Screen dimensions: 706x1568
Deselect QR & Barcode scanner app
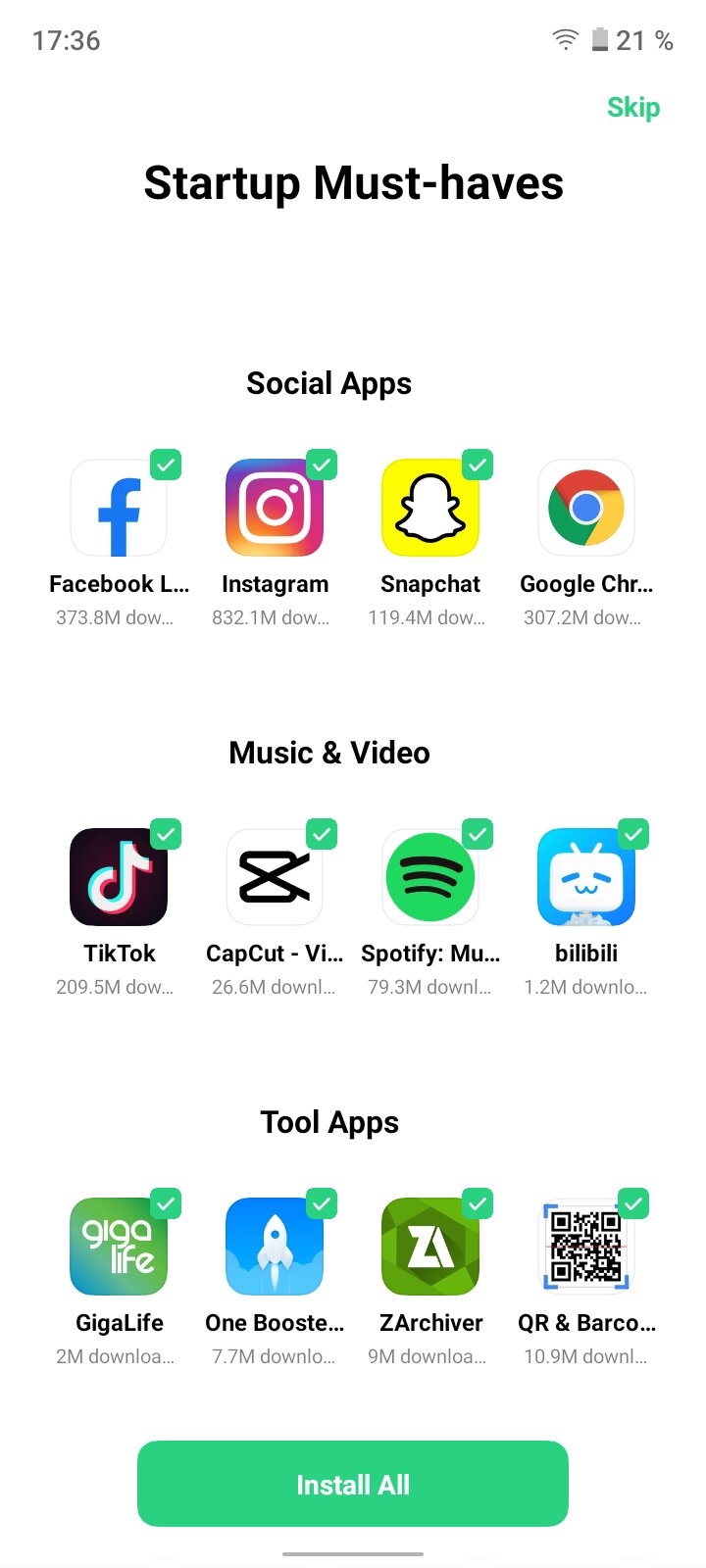coord(633,1203)
